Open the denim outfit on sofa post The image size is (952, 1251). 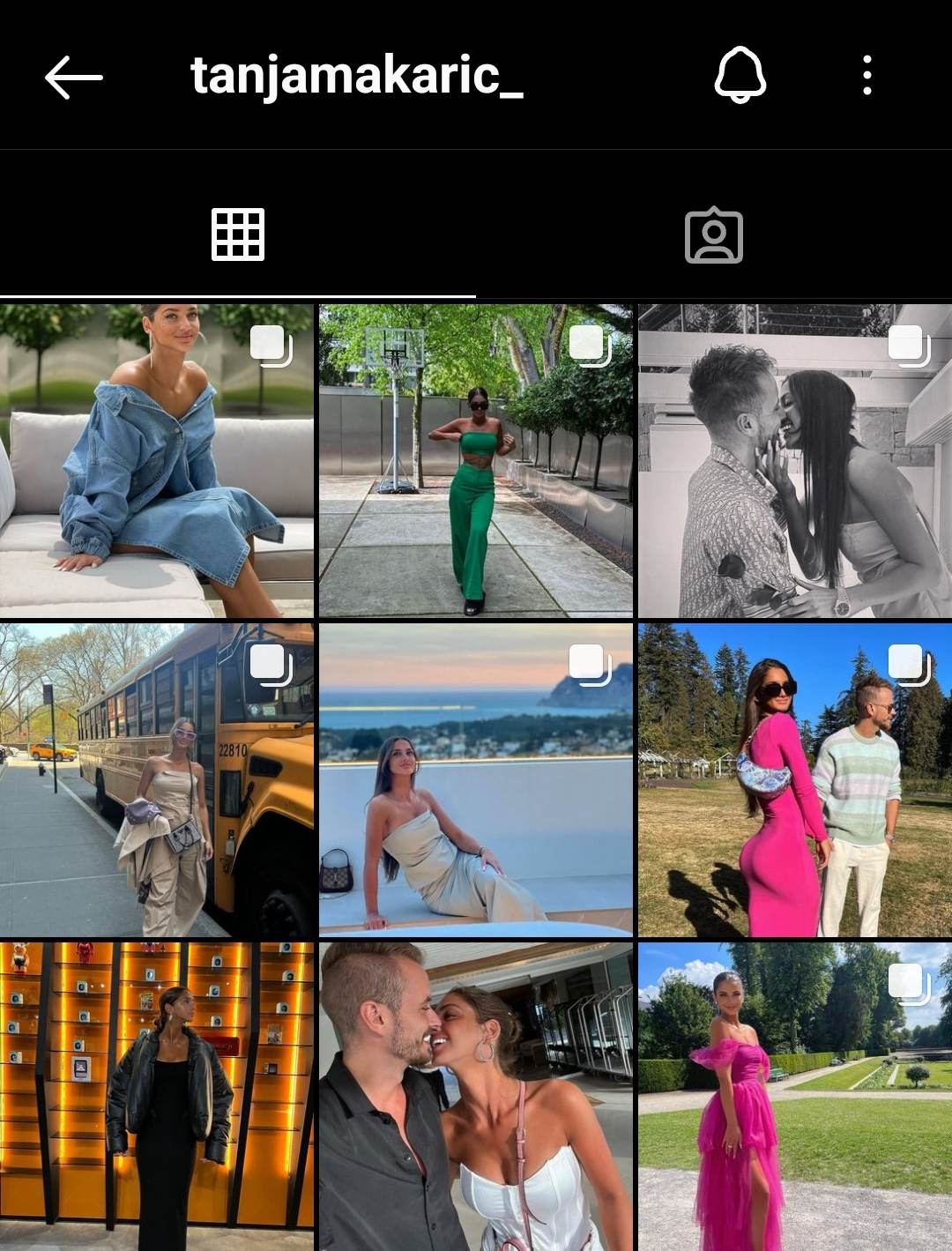tap(157, 460)
